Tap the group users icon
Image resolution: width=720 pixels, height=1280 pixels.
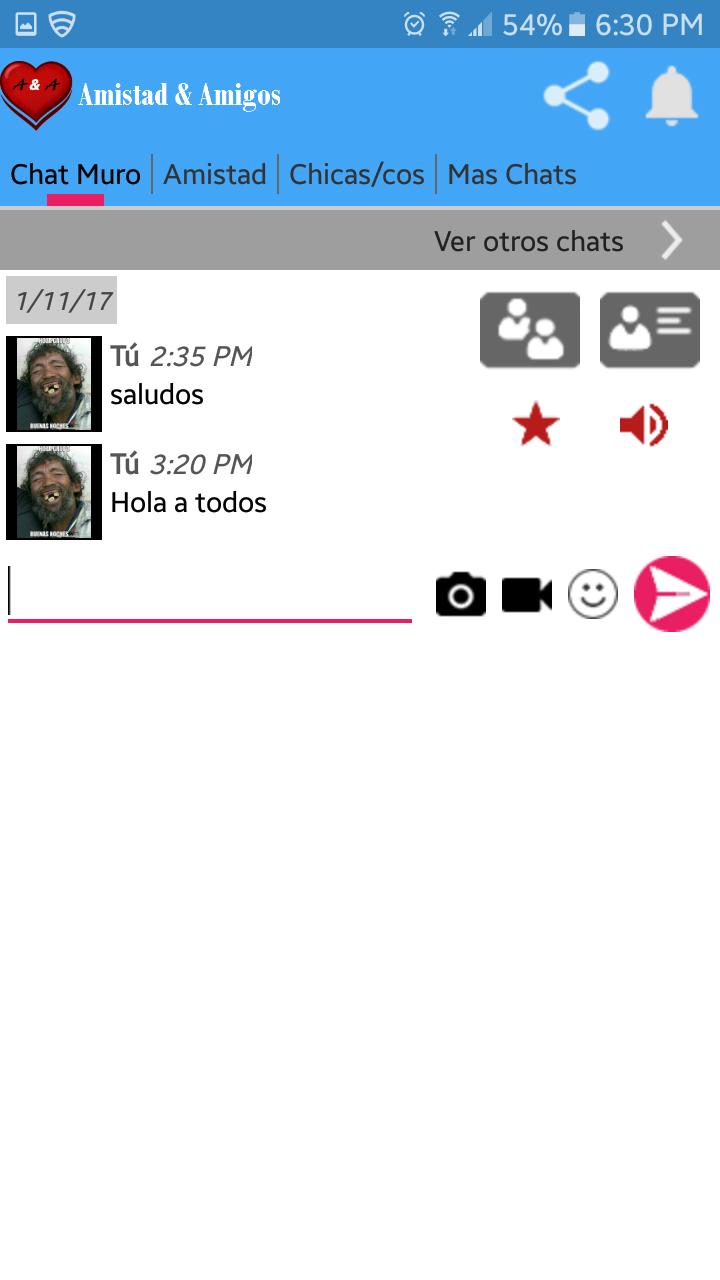(x=530, y=330)
